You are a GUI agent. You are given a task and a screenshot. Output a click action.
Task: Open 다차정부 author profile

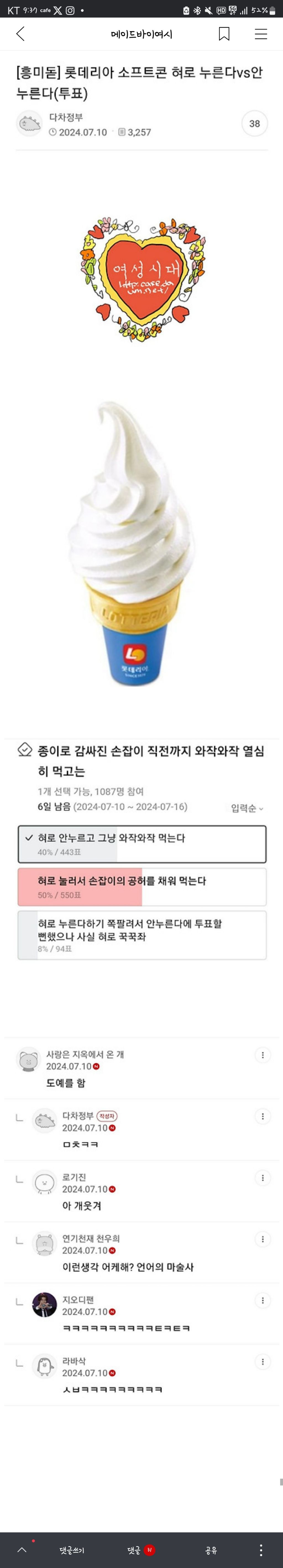pos(66,117)
